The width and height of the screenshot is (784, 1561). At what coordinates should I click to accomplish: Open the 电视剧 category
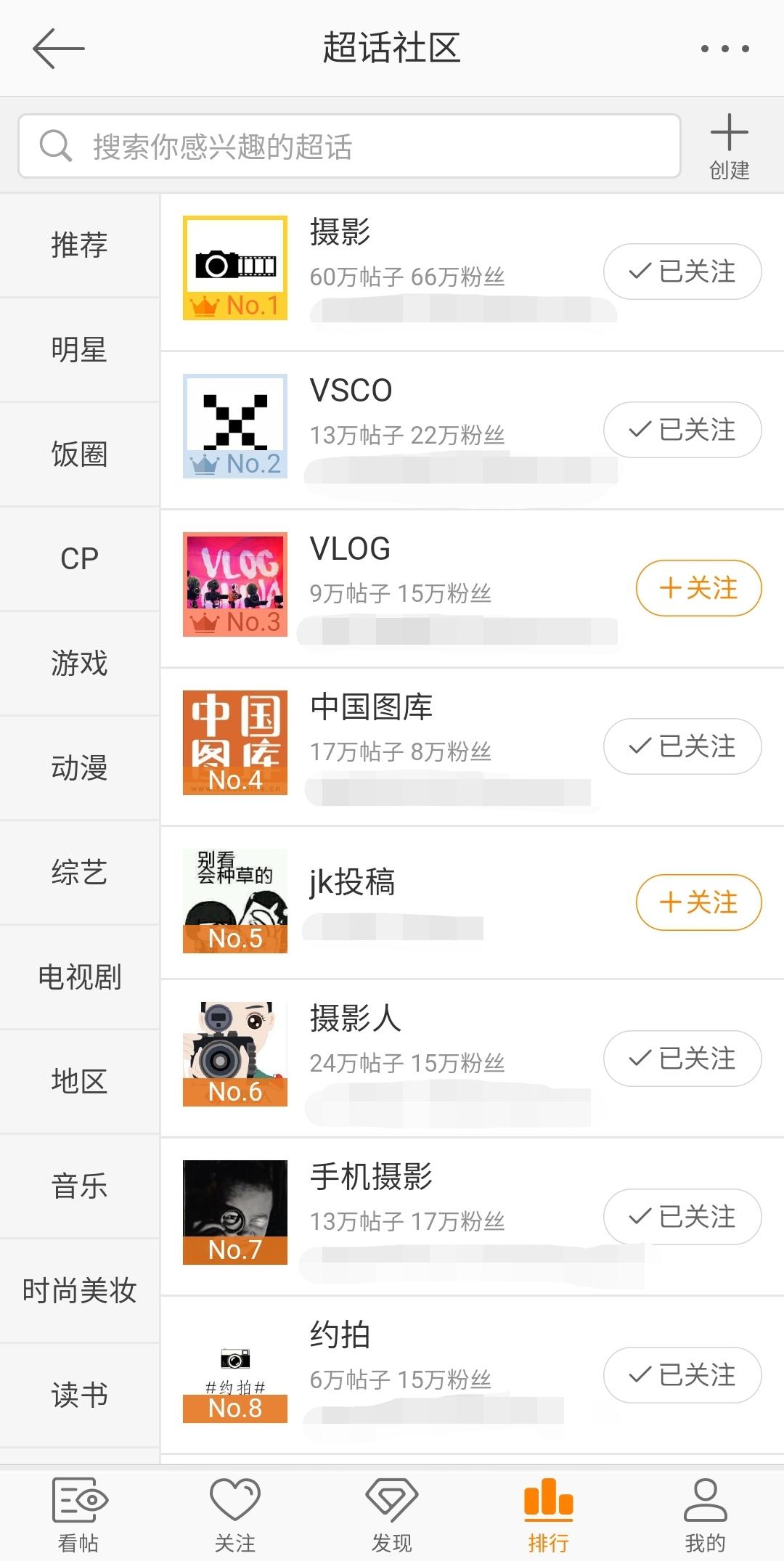(79, 977)
